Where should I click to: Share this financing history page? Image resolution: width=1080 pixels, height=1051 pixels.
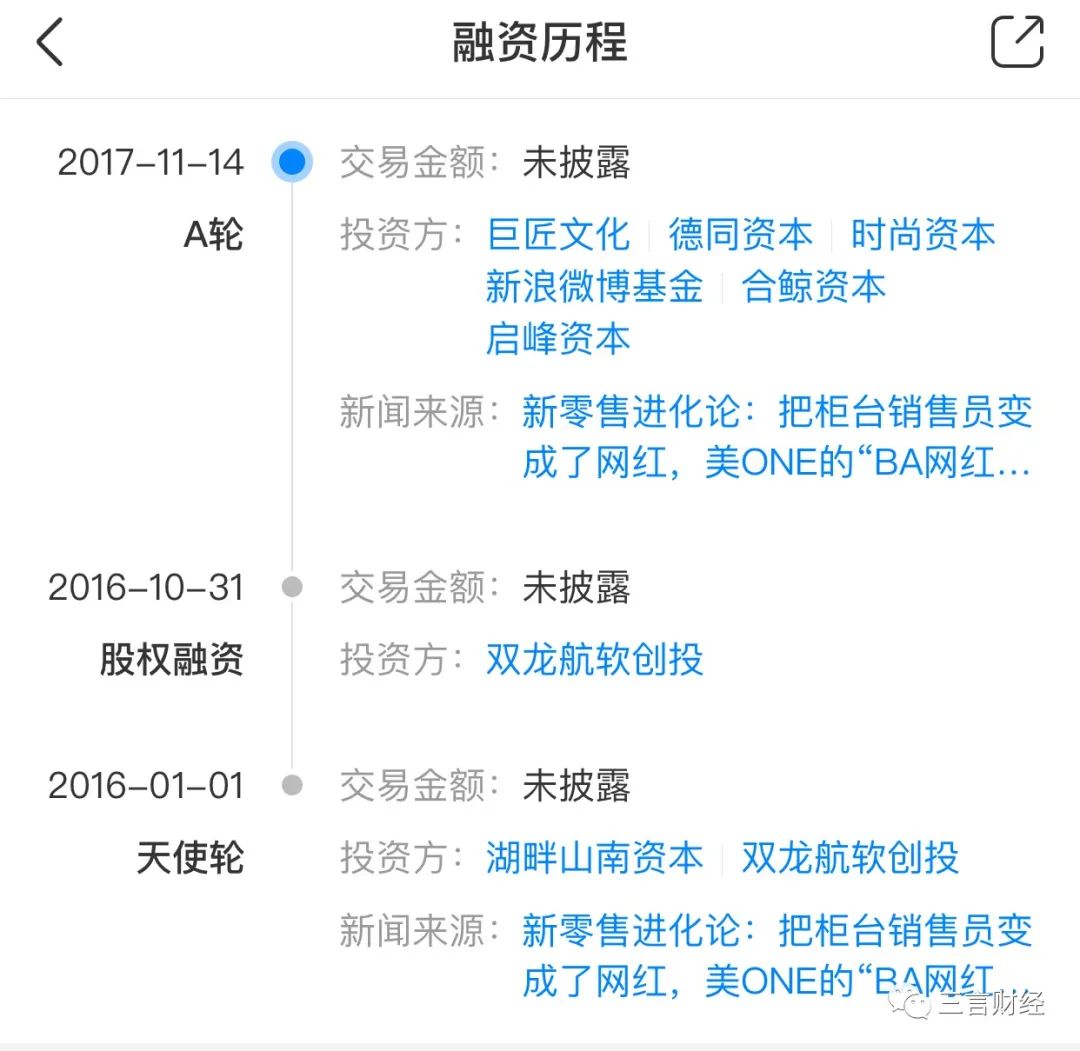point(1017,42)
